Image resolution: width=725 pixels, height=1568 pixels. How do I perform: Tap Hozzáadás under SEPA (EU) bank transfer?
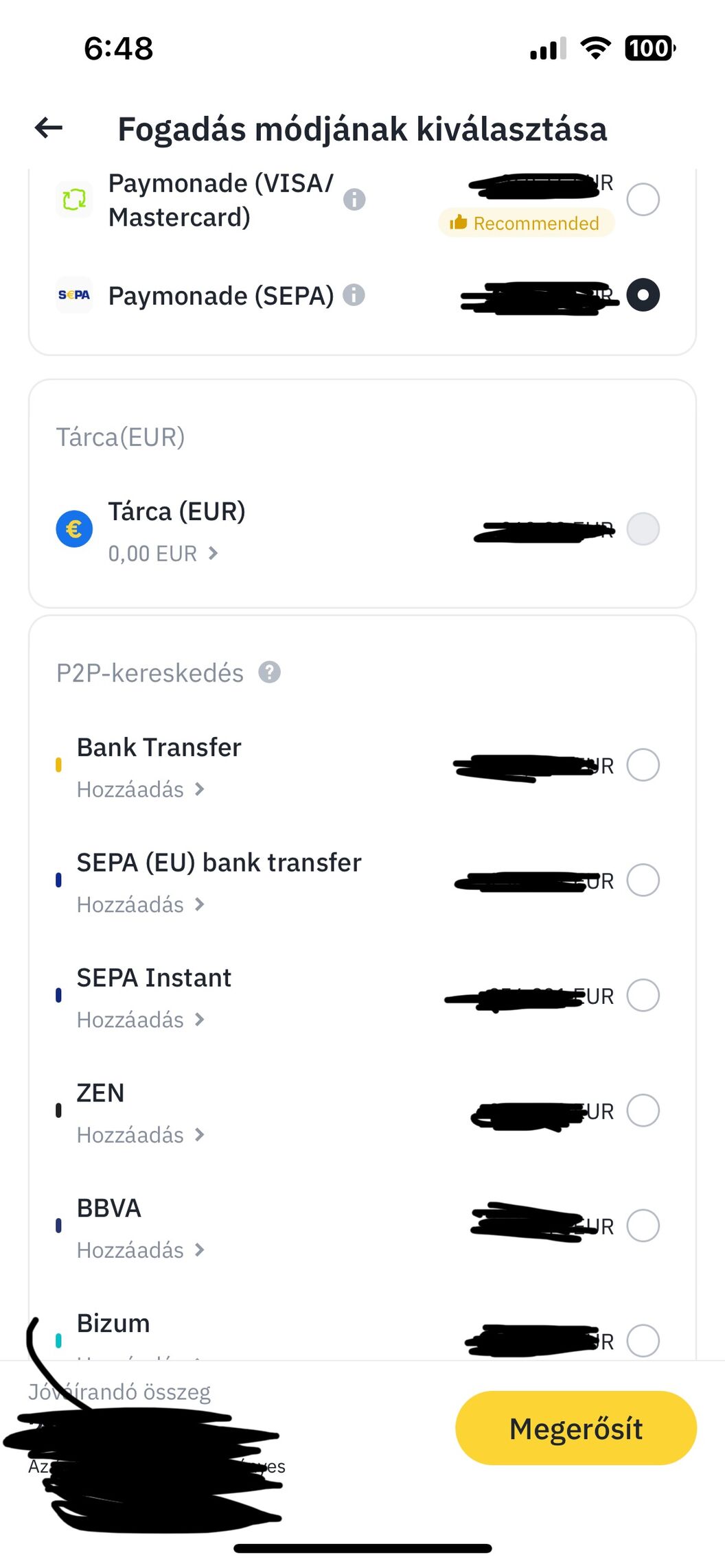coord(141,905)
